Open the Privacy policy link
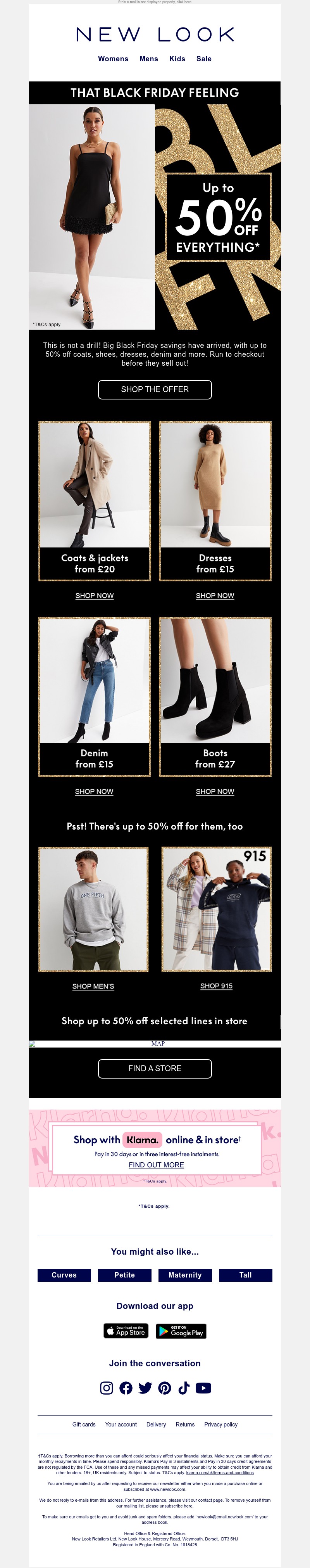 click(x=220, y=1425)
